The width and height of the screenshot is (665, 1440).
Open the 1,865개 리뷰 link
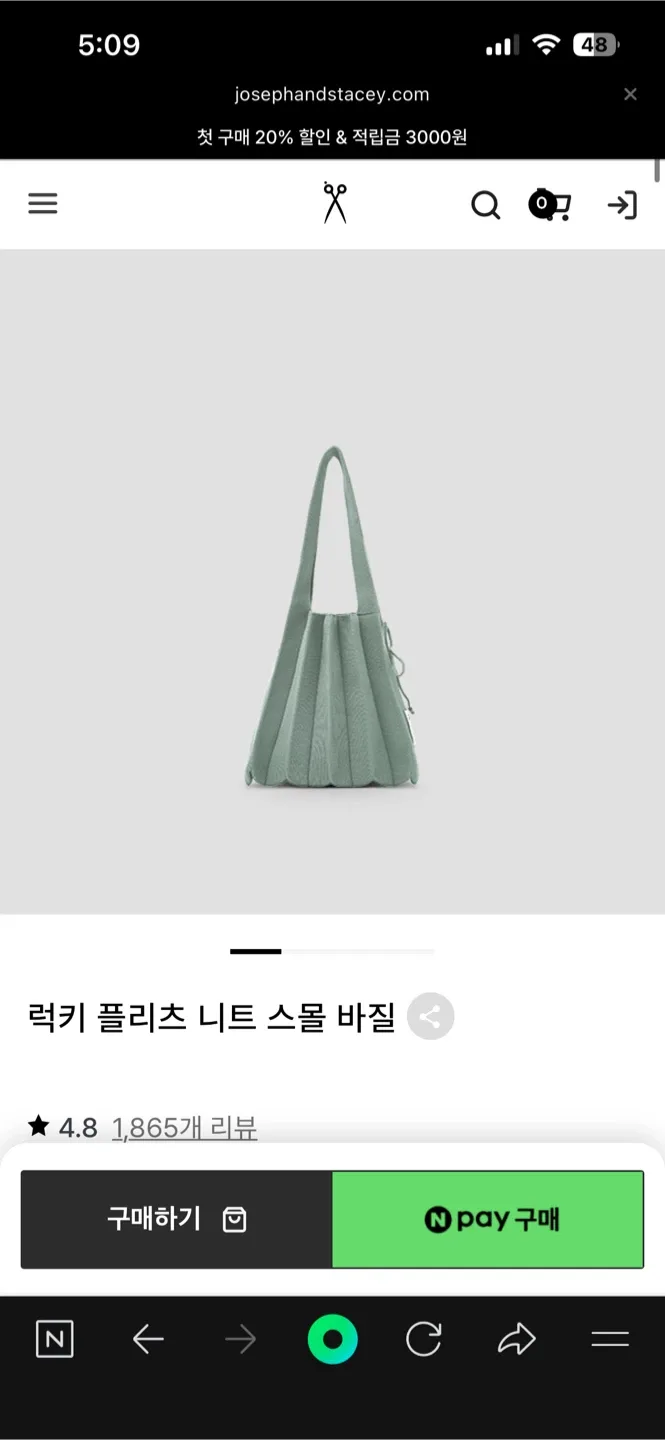[184, 1128]
